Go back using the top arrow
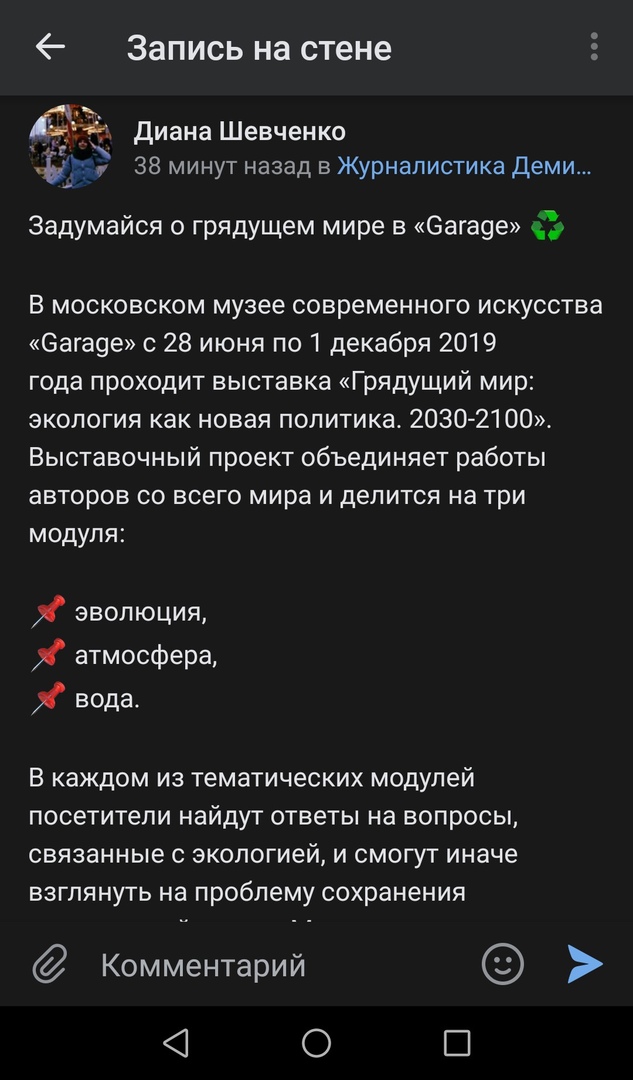This screenshot has height=1080, width=633. (50, 48)
